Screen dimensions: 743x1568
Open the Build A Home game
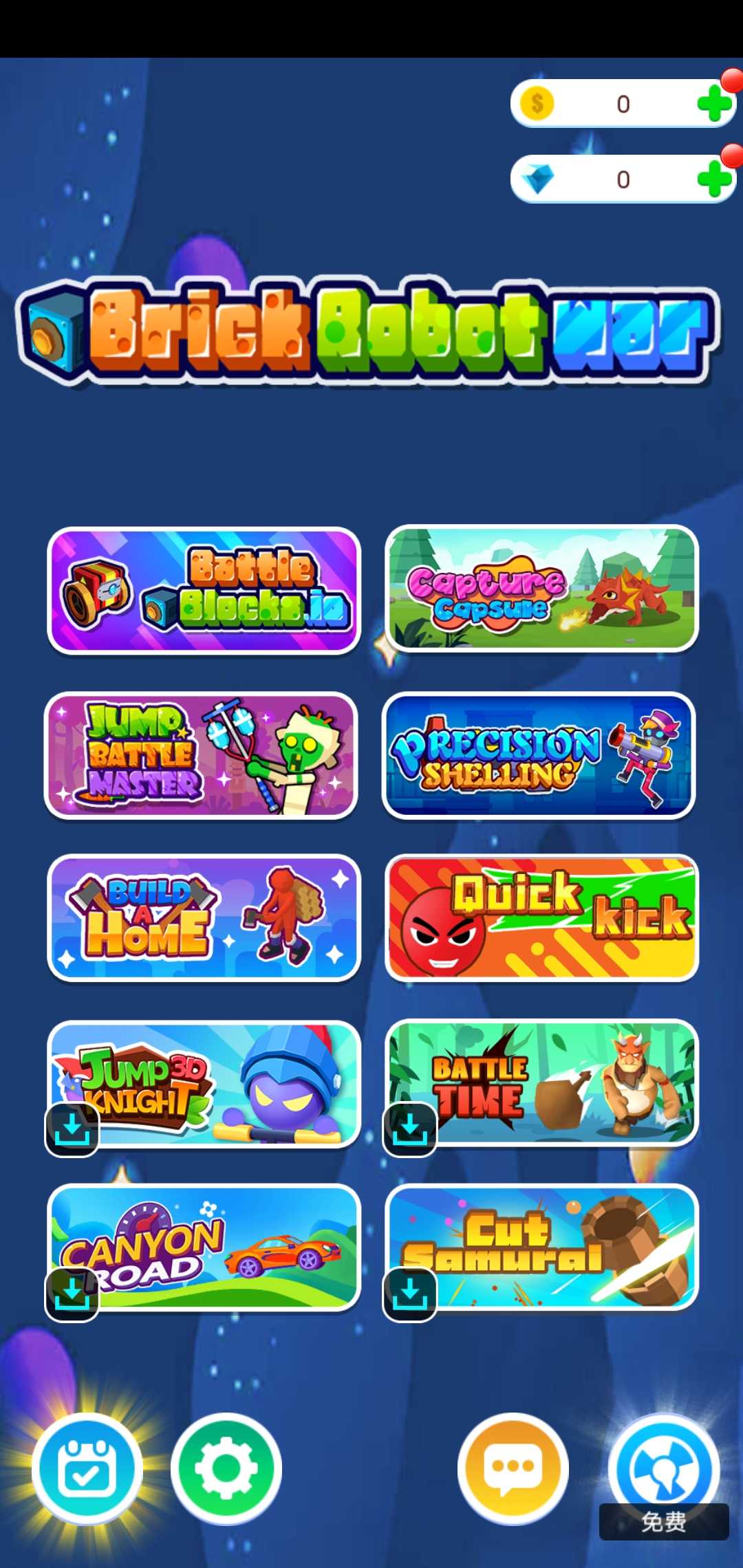pyautogui.click(x=204, y=917)
